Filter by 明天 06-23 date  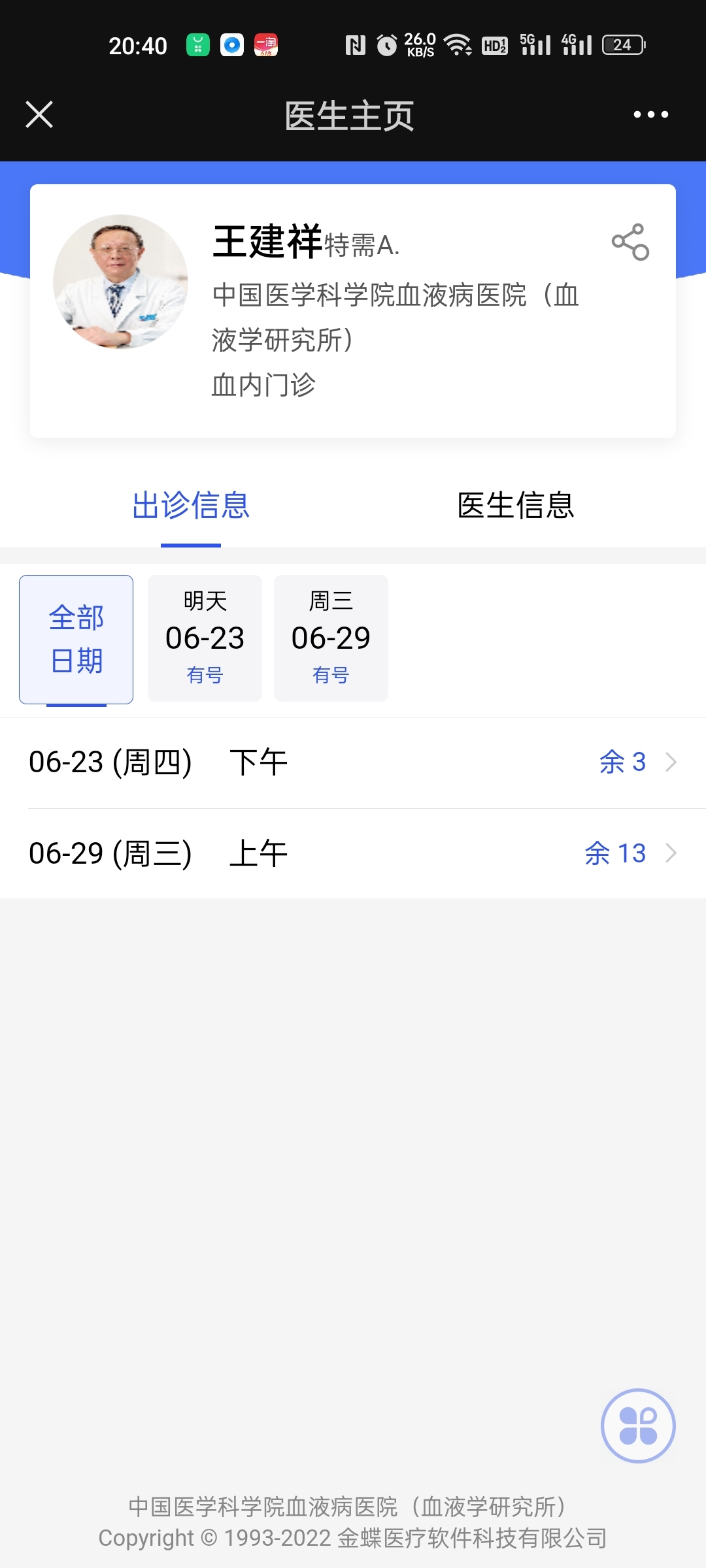tap(205, 638)
